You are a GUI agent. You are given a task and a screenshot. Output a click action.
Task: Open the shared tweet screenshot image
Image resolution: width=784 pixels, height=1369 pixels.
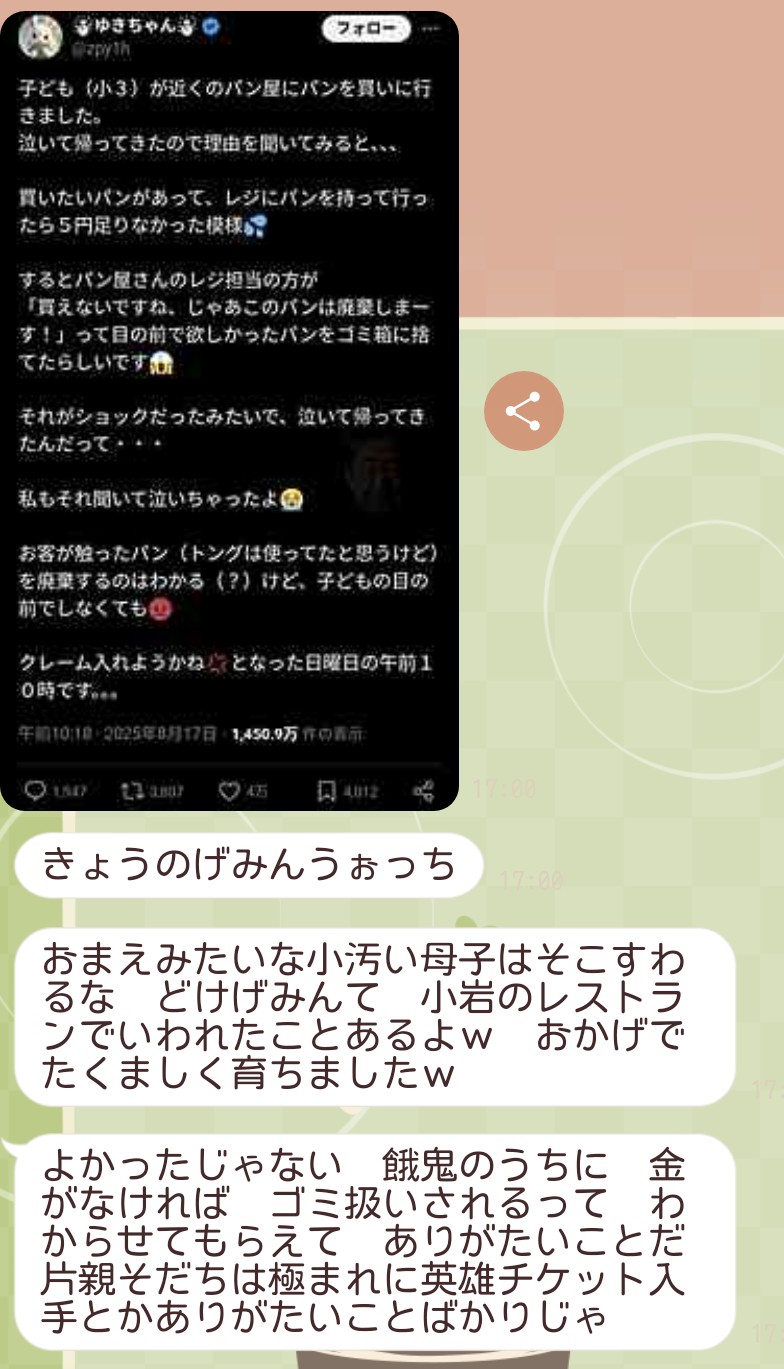pos(229,411)
